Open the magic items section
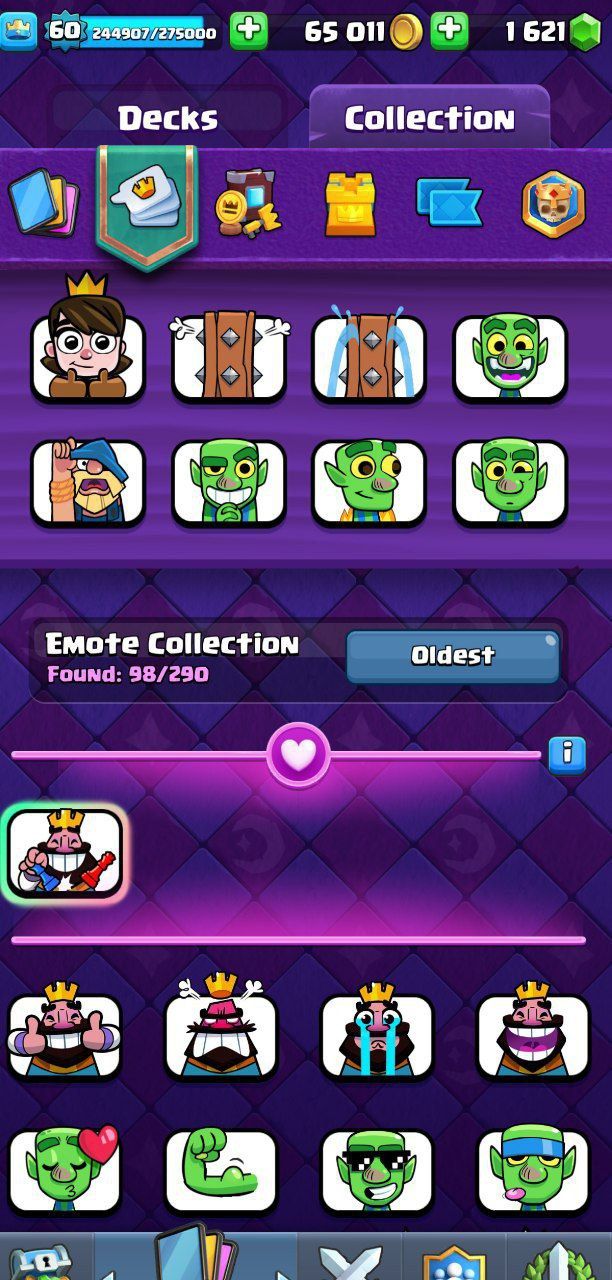 [248, 203]
